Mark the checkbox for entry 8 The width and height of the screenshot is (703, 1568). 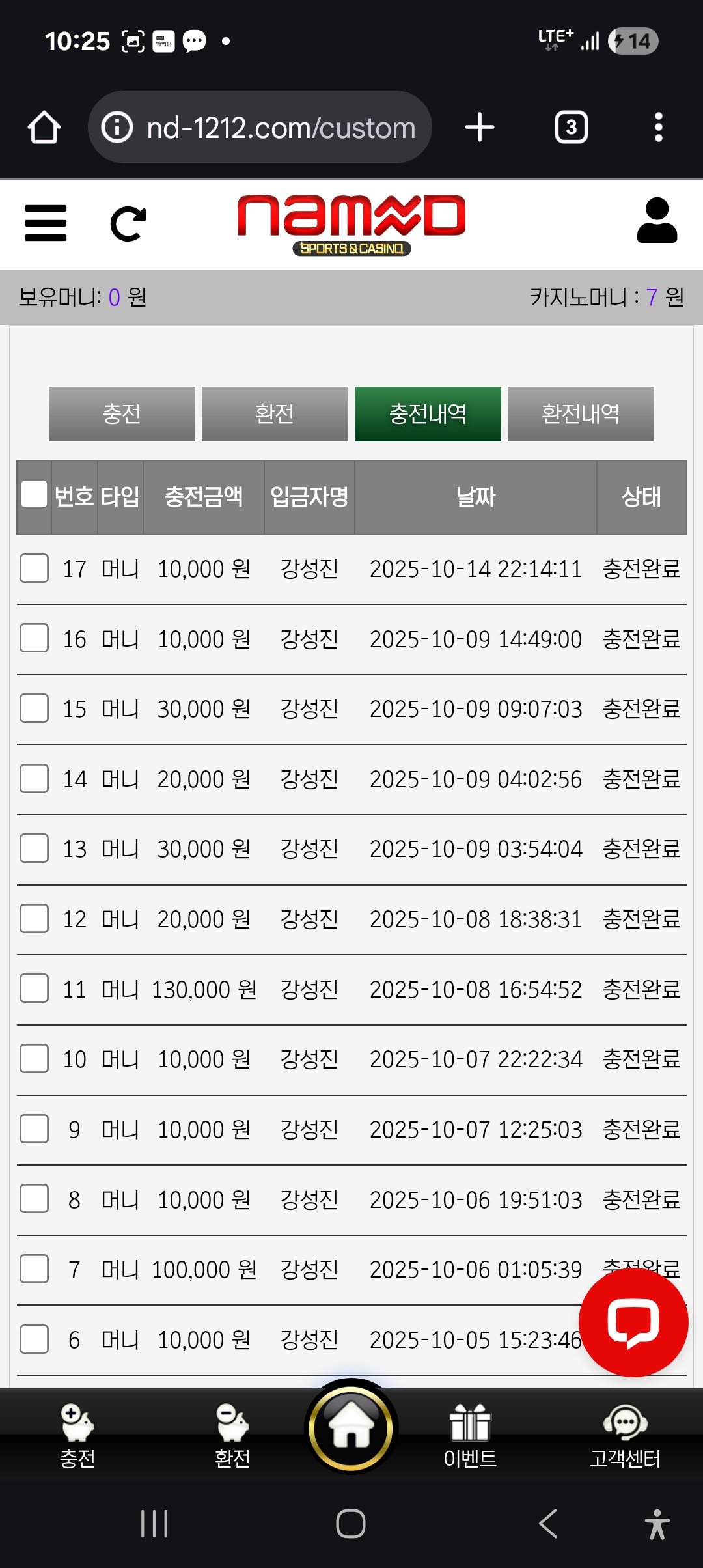coord(34,1199)
